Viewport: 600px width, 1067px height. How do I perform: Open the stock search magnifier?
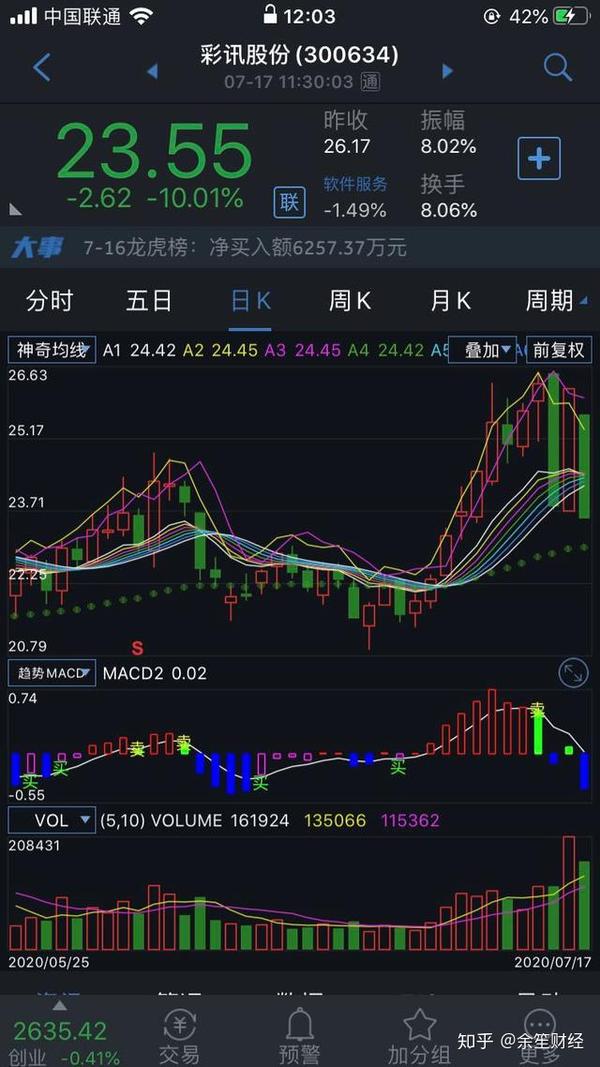[x=557, y=68]
